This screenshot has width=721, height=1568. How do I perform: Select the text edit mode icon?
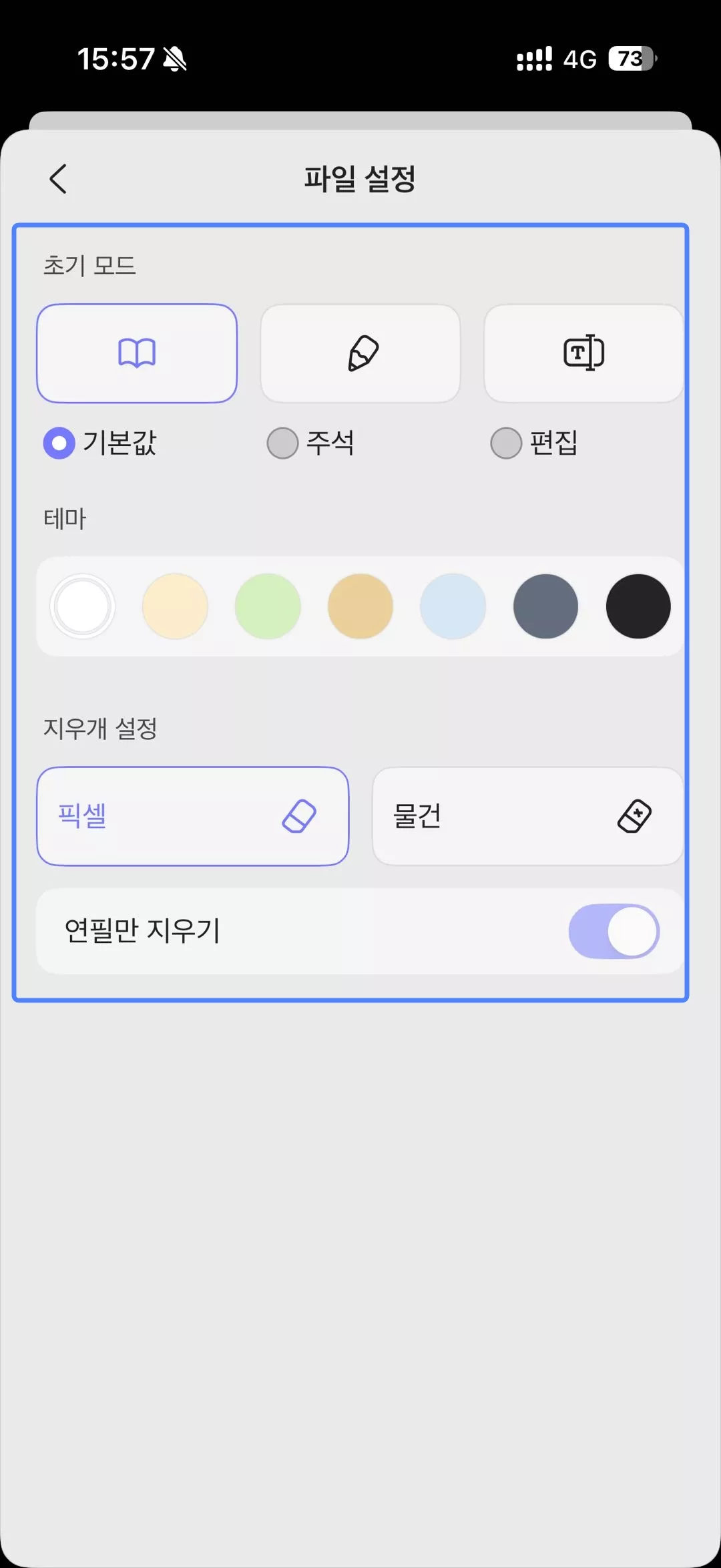583,353
